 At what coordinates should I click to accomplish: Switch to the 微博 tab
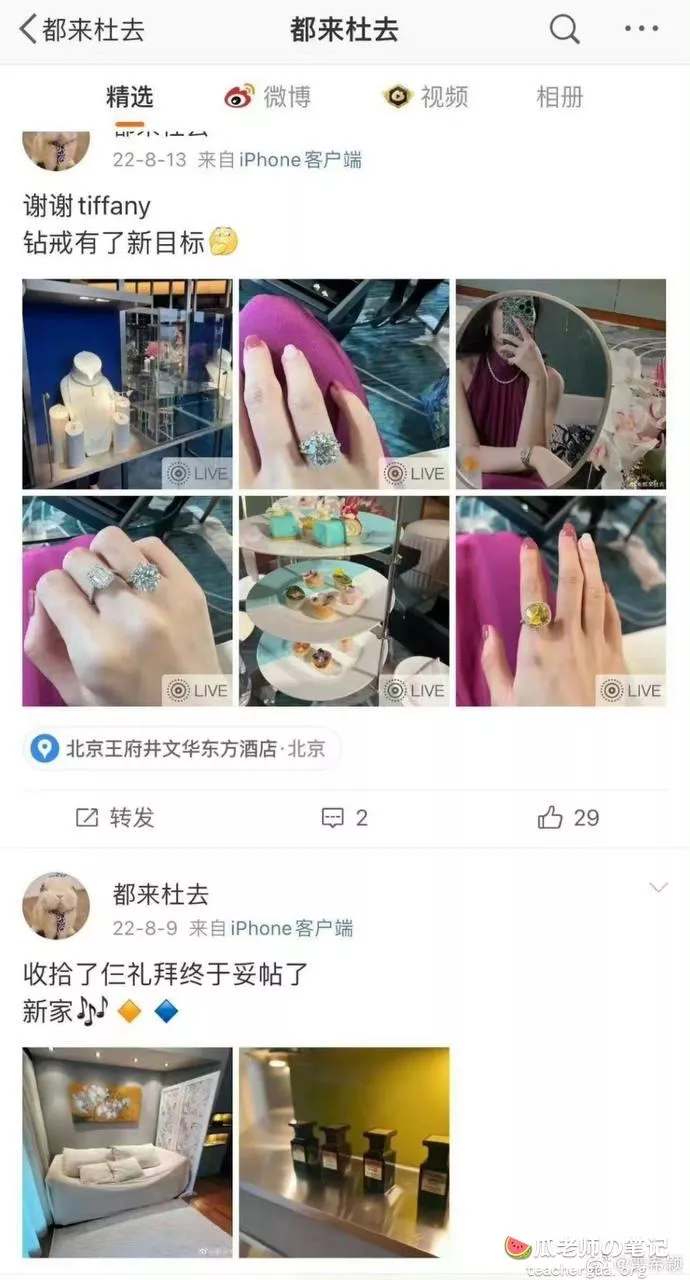(268, 97)
